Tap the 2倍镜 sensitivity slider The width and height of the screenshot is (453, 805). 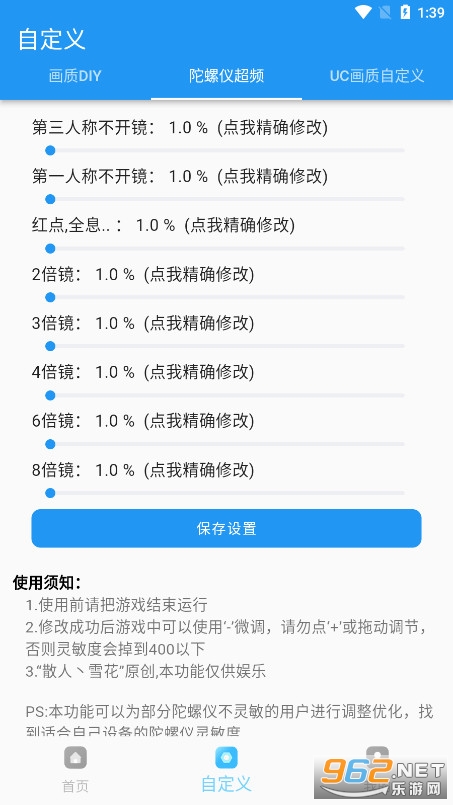[x=225, y=297]
